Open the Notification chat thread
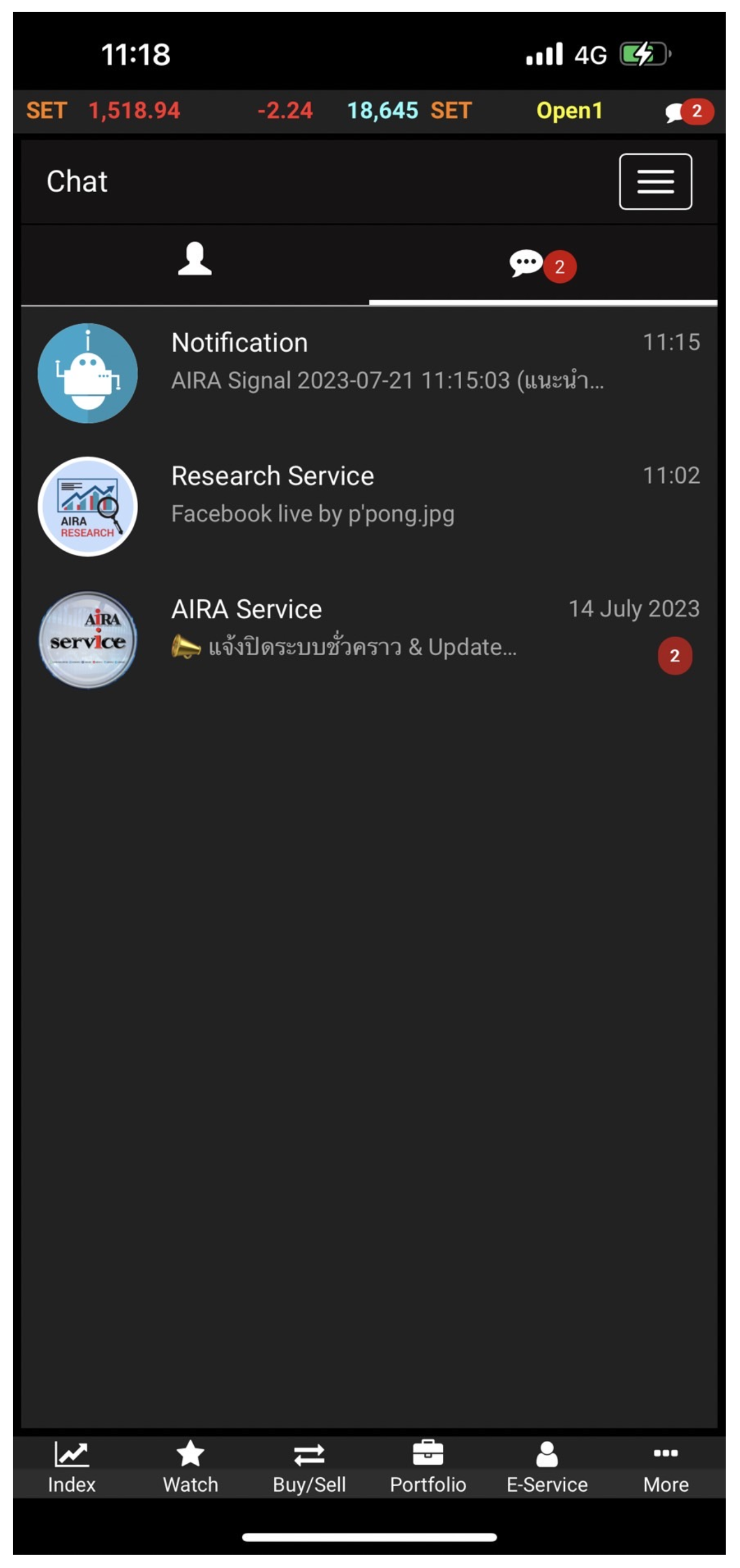The image size is (740, 1568). click(369, 372)
